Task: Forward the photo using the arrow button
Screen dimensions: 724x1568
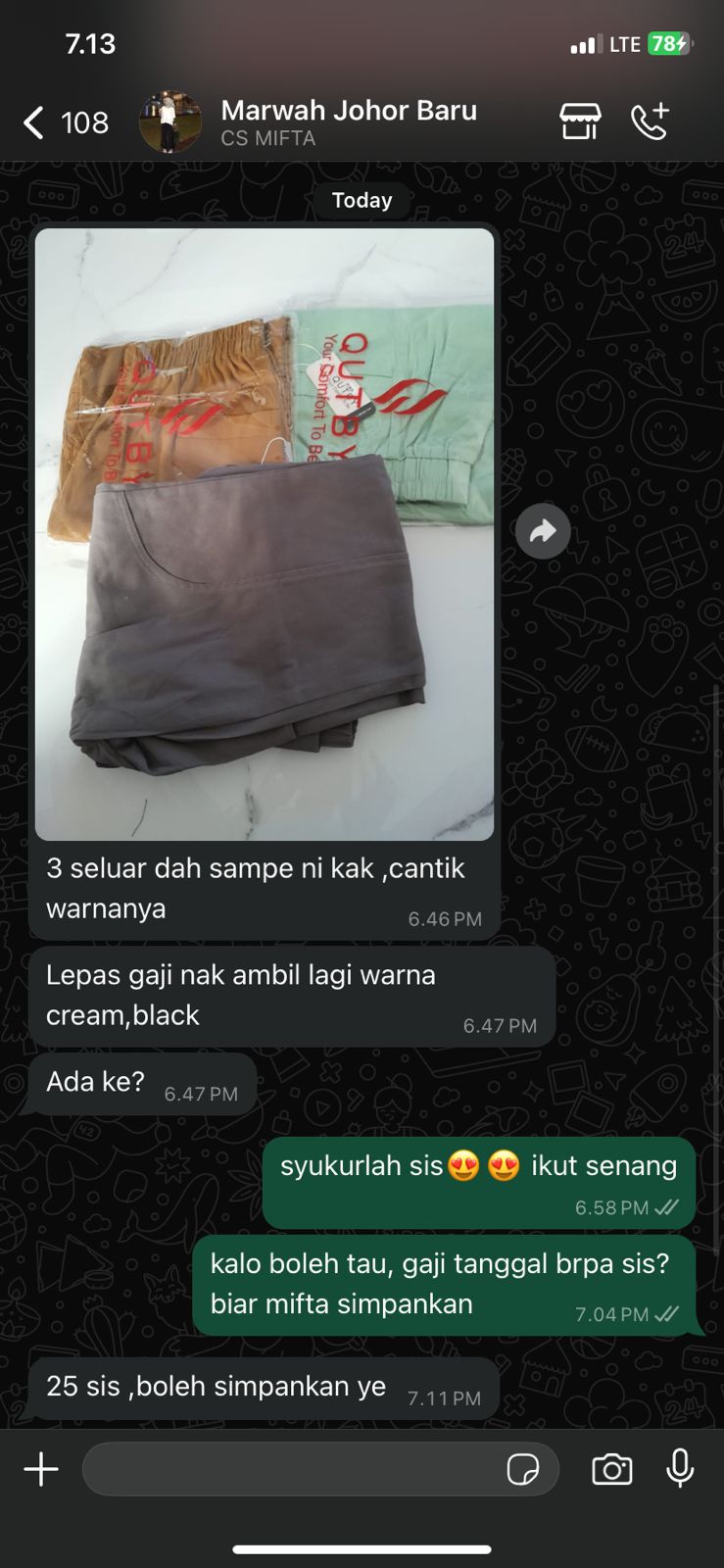Action: (x=543, y=531)
